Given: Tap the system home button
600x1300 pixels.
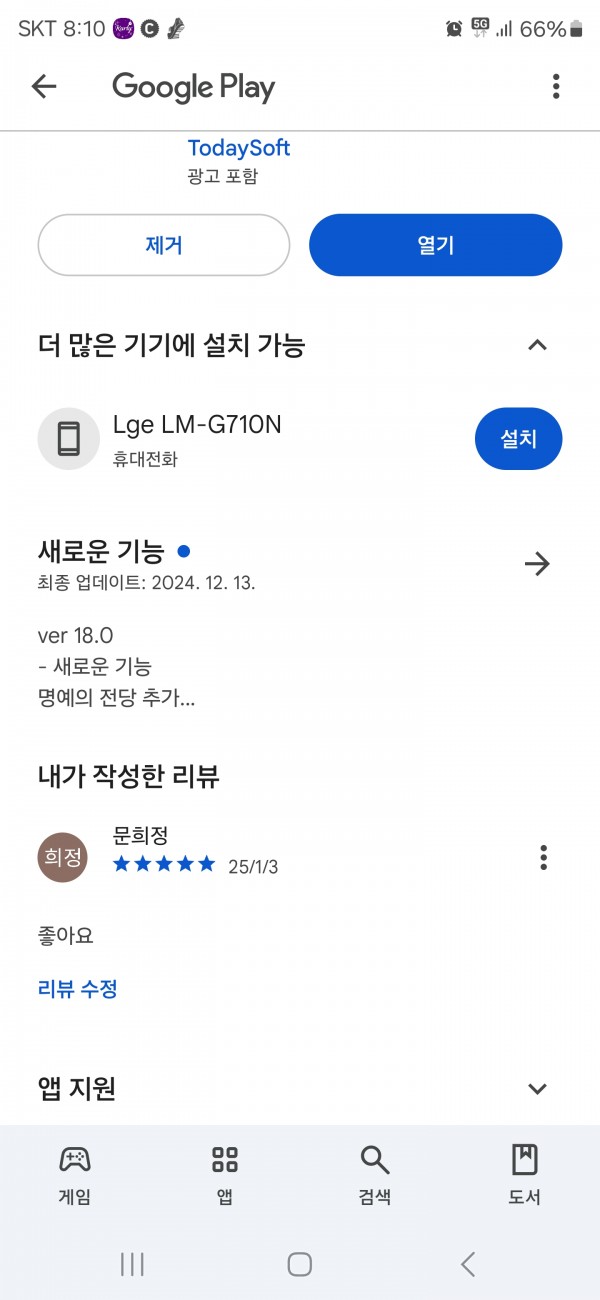Looking at the screenshot, I should pyautogui.click(x=300, y=1264).
